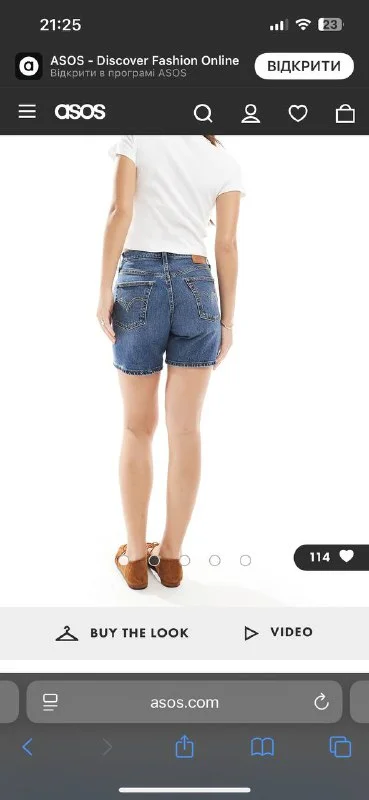Tap Buy The Look
This screenshot has width=369, height=800.
coord(122,633)
